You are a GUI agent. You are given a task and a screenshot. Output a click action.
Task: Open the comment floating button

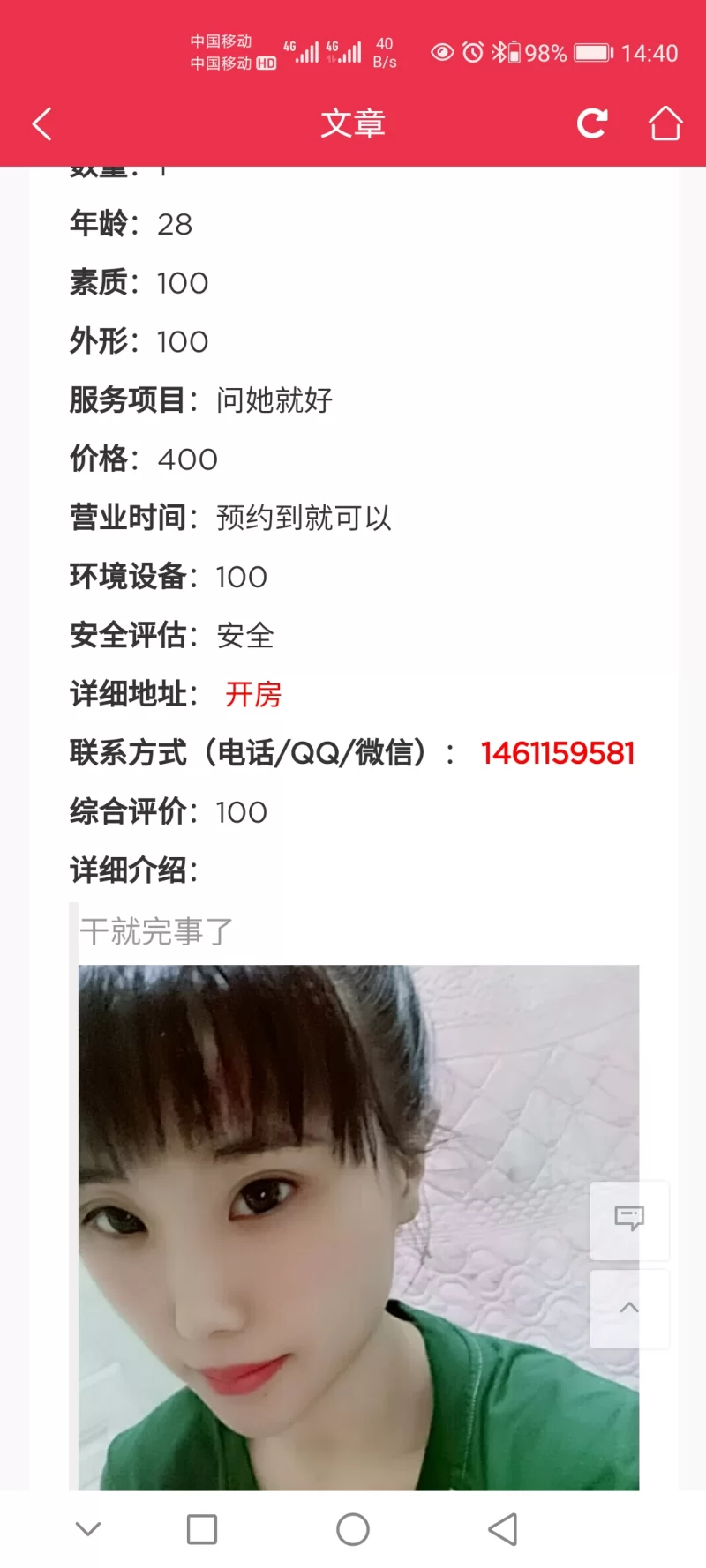(x=629, y=1220)
